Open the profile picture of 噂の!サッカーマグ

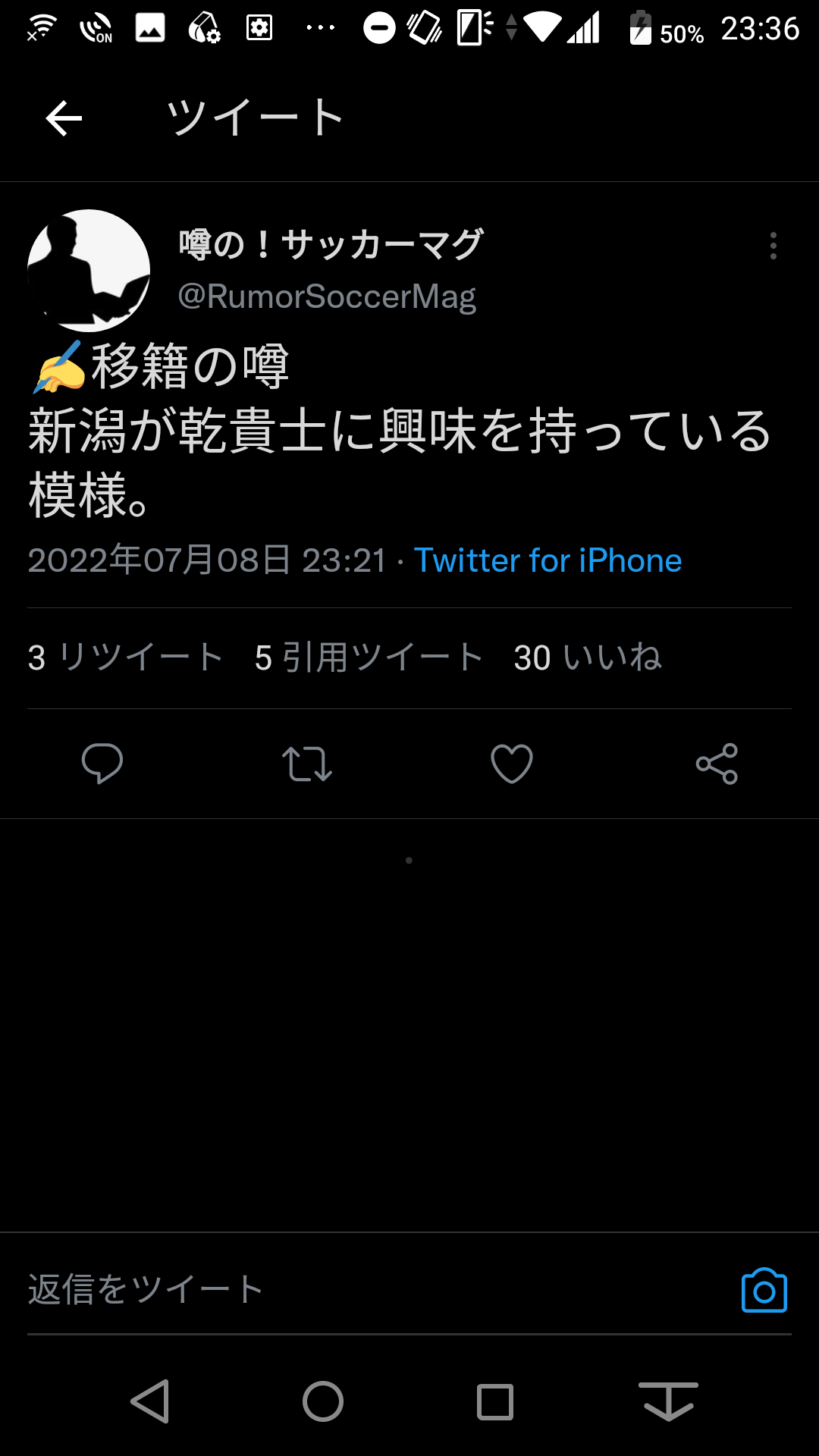coord(89,271)
